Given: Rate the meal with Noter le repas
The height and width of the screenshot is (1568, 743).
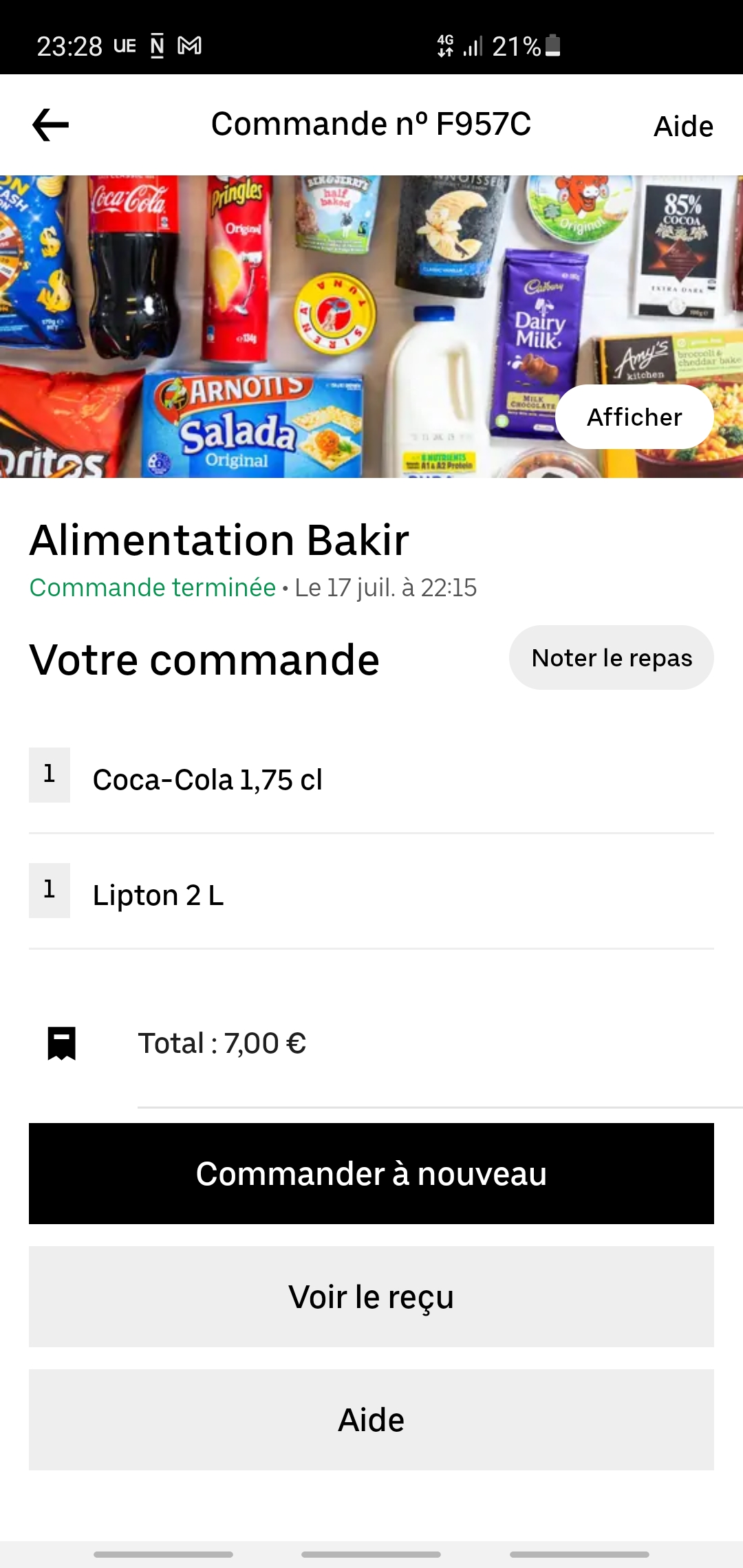Looking at the screenshot, I should 611,658.
